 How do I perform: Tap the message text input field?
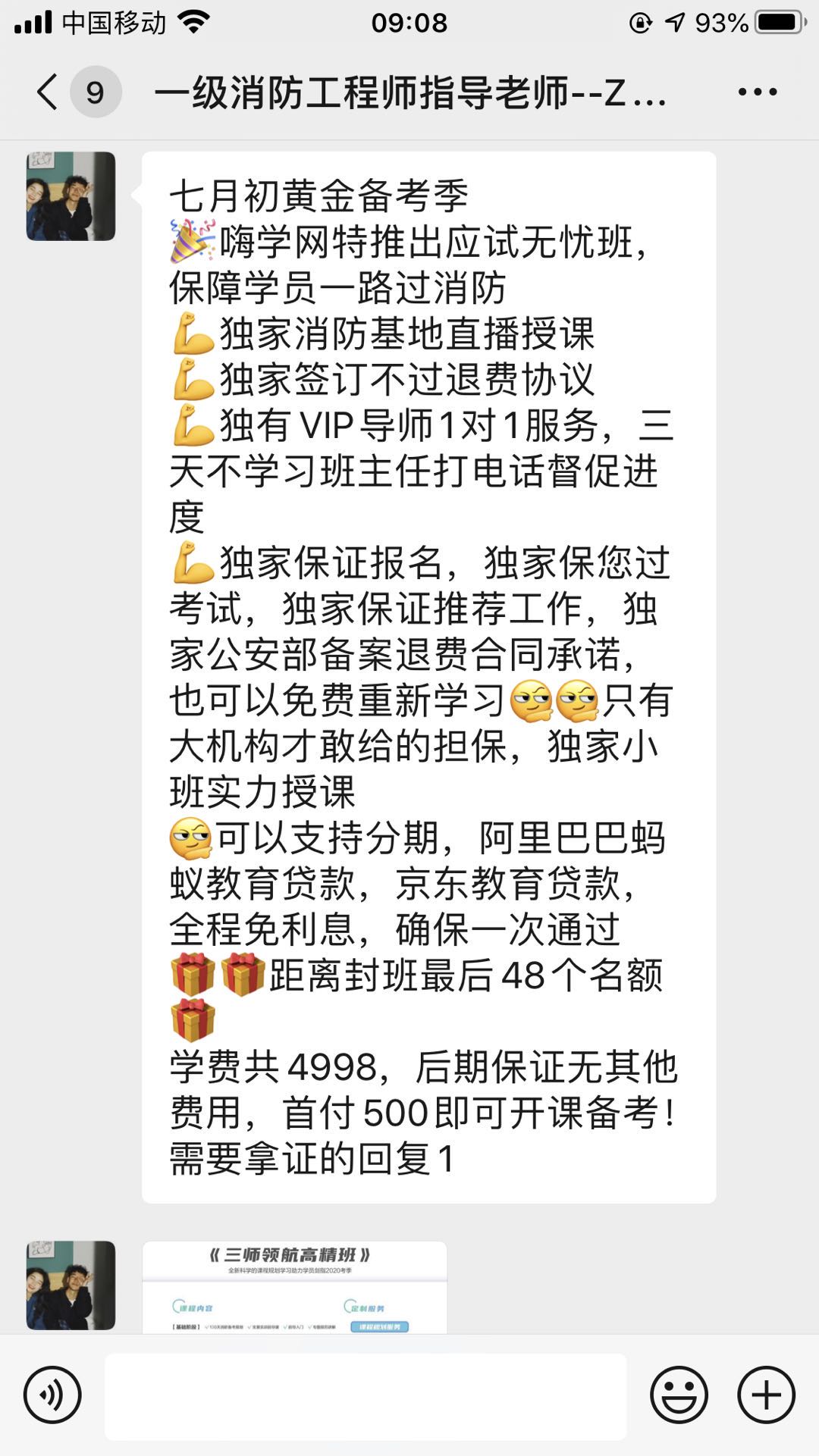pyautogui.click(x=366, y=1396)
